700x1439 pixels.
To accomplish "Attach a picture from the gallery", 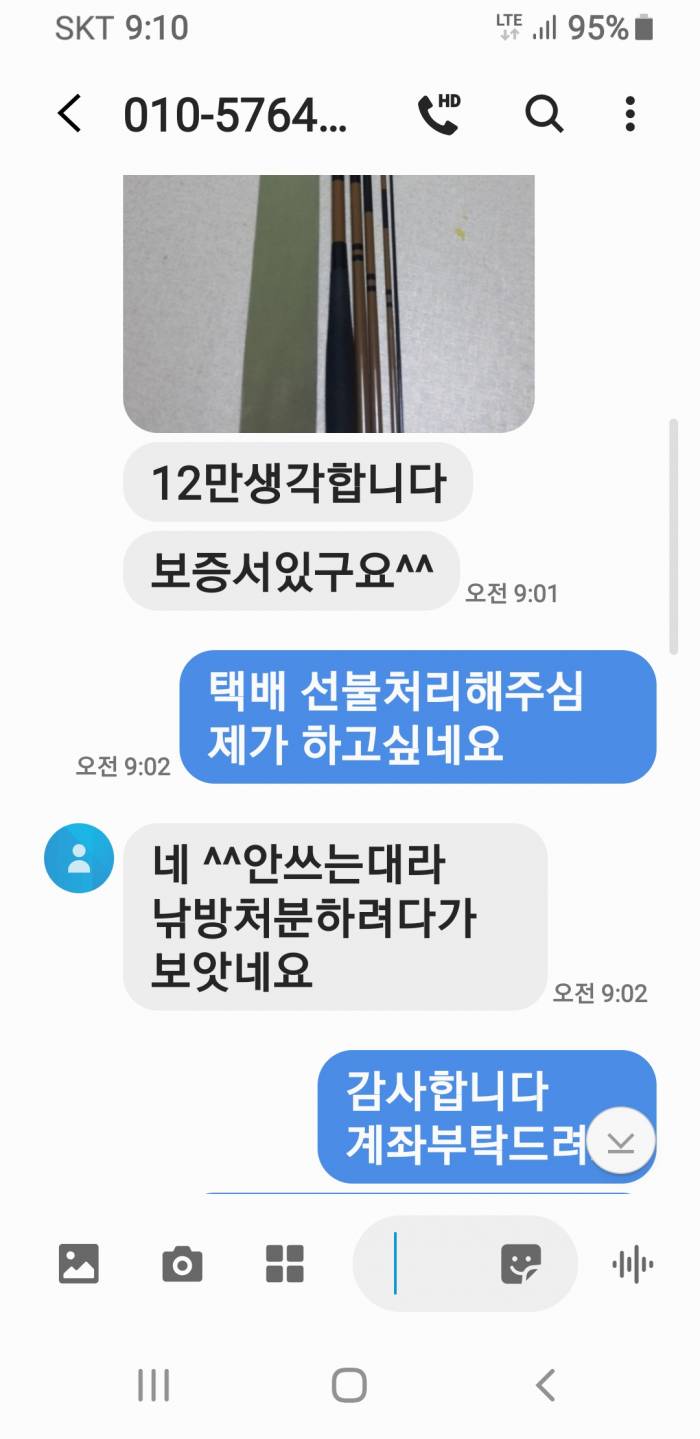I will coord(79,1264).
